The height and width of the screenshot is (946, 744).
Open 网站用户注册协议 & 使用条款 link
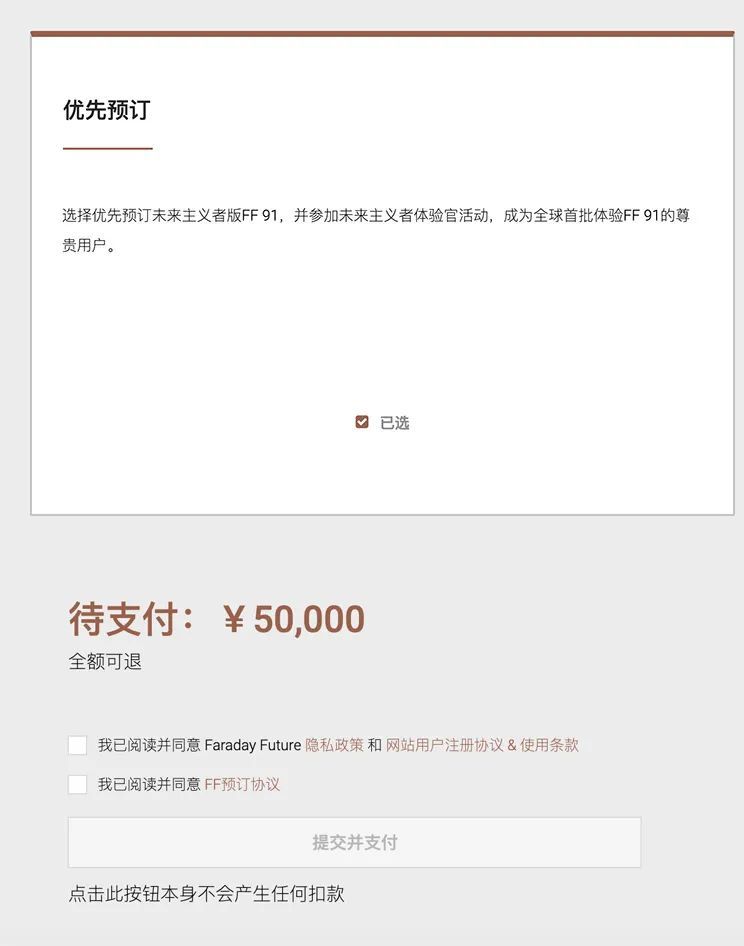(x=482, y=745)
